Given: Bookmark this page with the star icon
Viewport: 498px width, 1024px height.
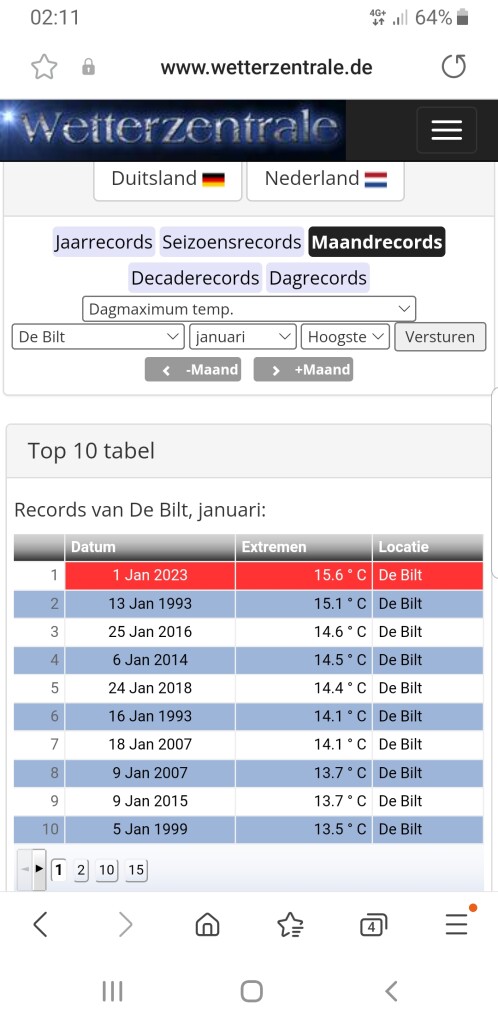Looking at the screenshot, I should pos(44,67).
